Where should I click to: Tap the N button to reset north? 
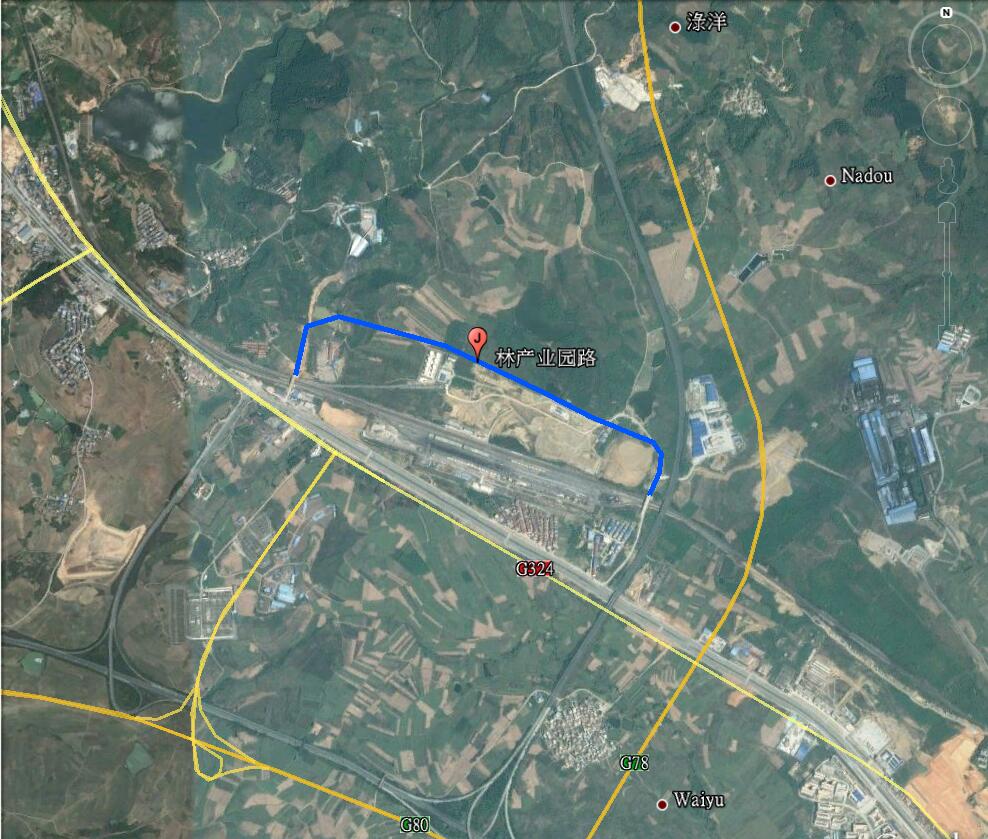pos(945,13)
